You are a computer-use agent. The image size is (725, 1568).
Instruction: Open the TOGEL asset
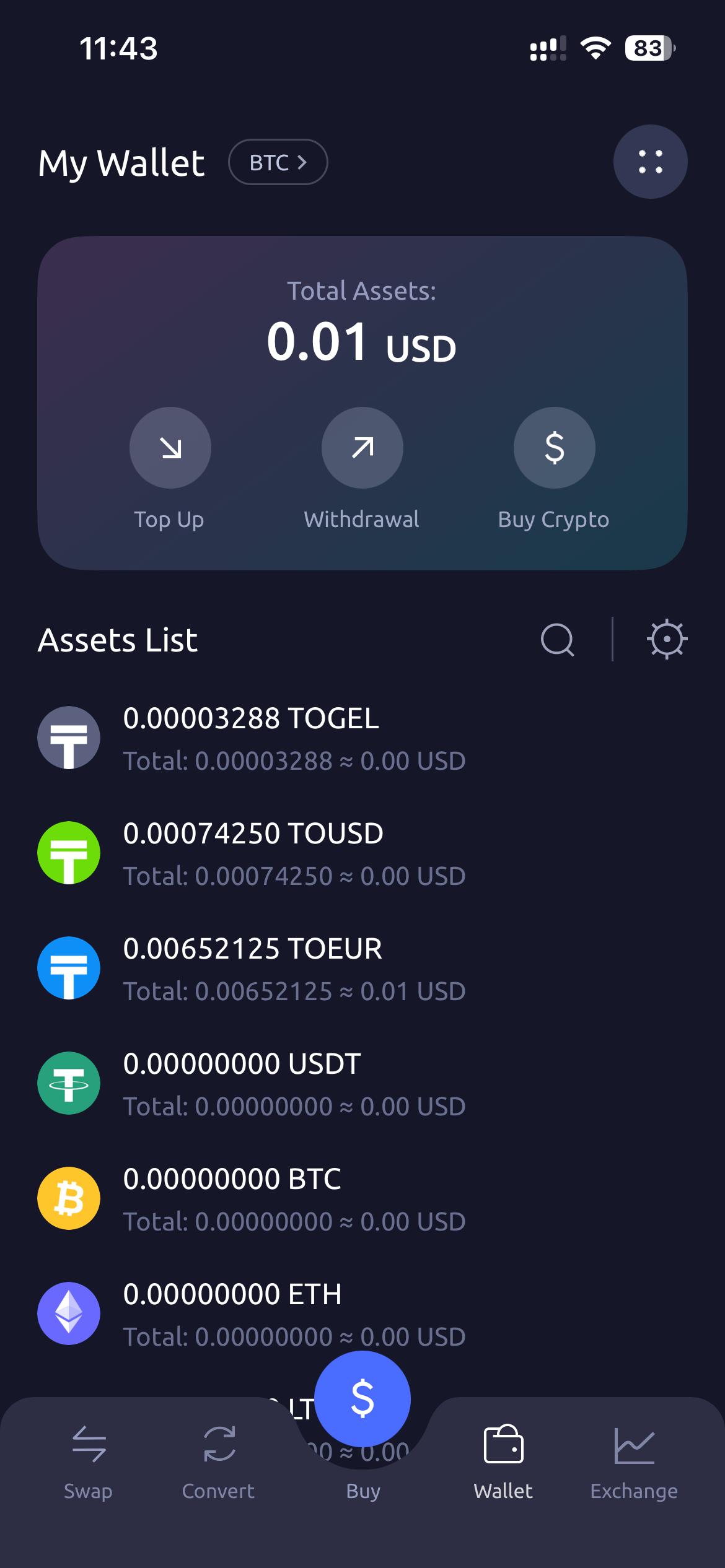click(x=251, y=738)
